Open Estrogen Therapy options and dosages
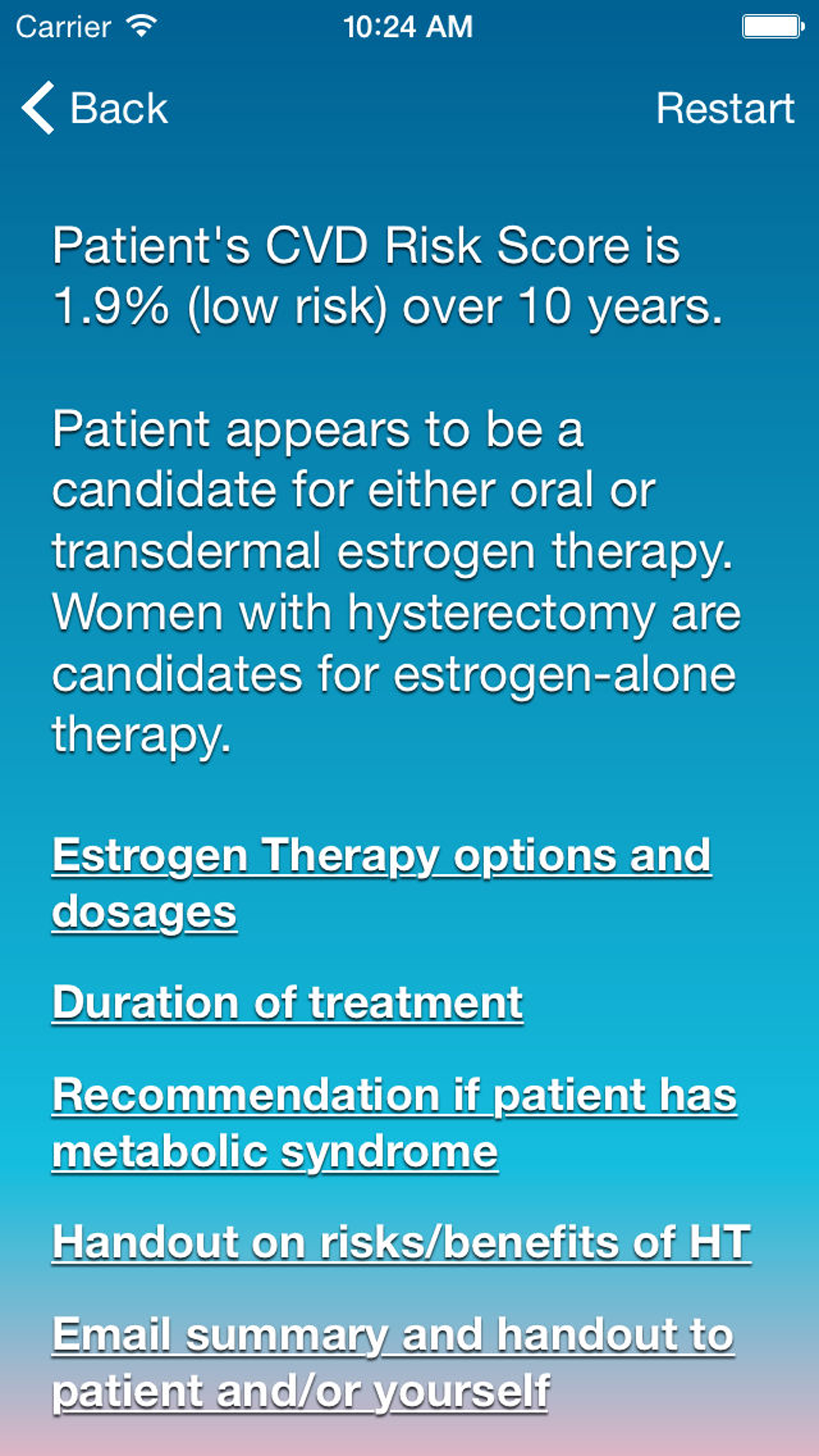Viewport: 819px width, 1456px height. [381, 857]
